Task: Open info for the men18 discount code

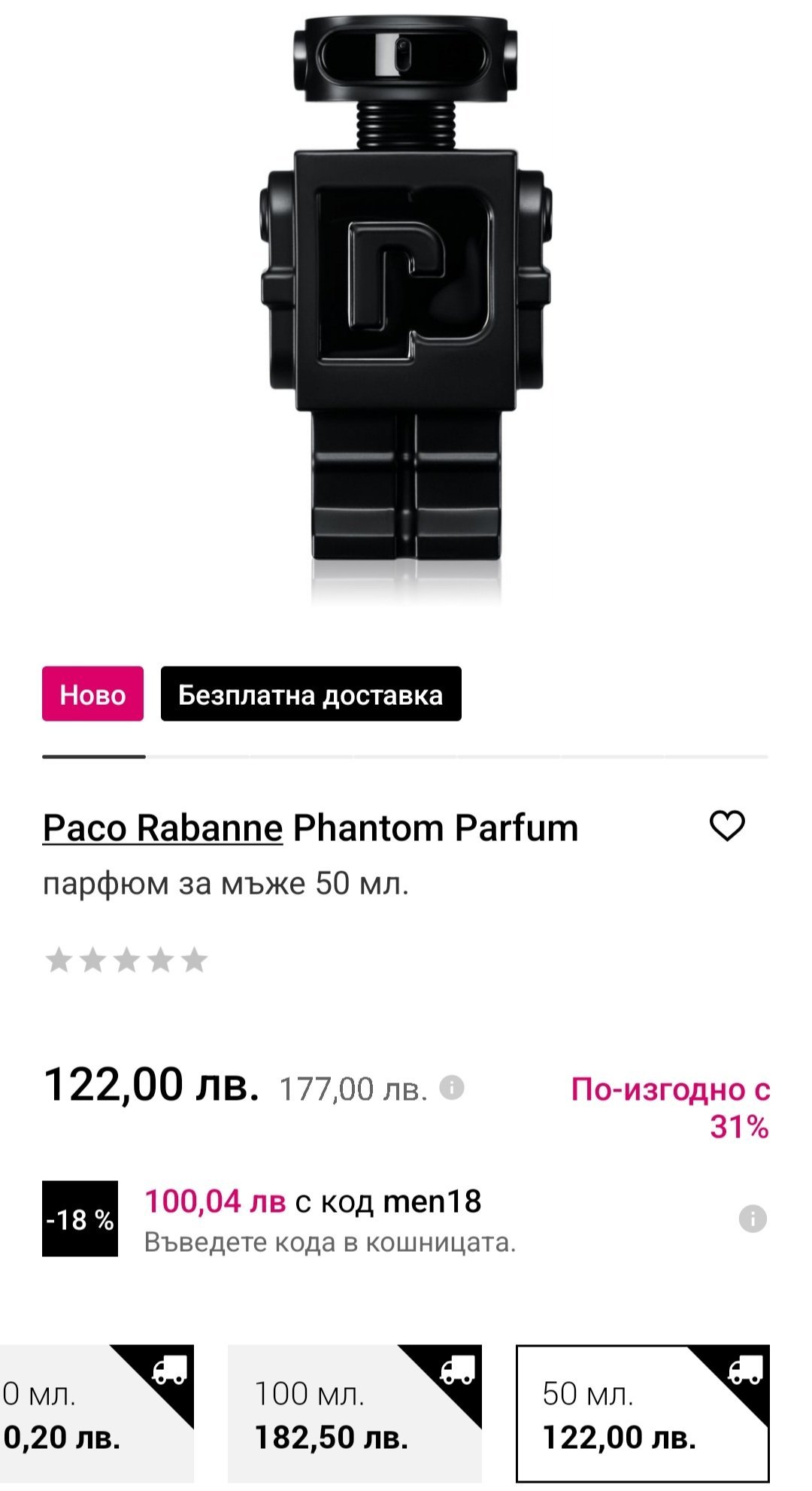Action: [x=753, y=1218]
